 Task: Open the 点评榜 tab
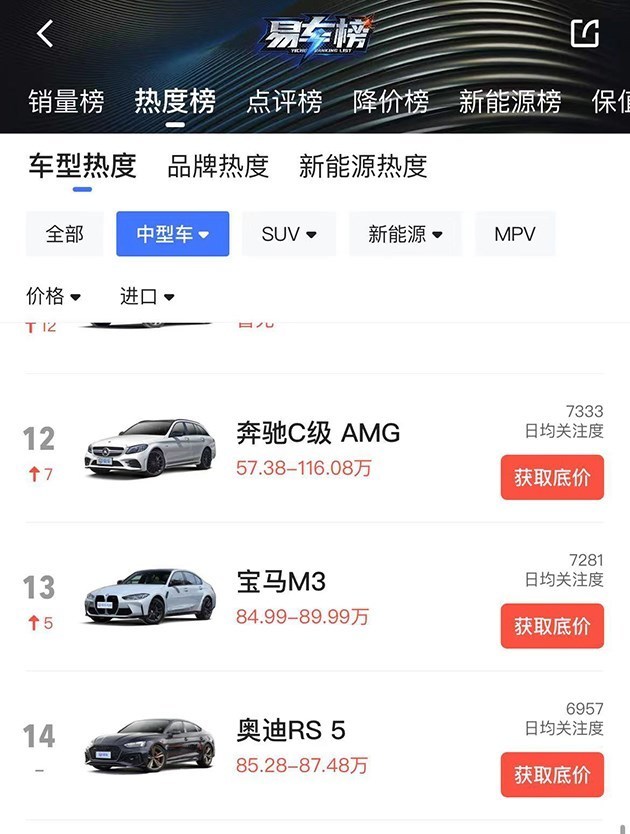[284, 101]
